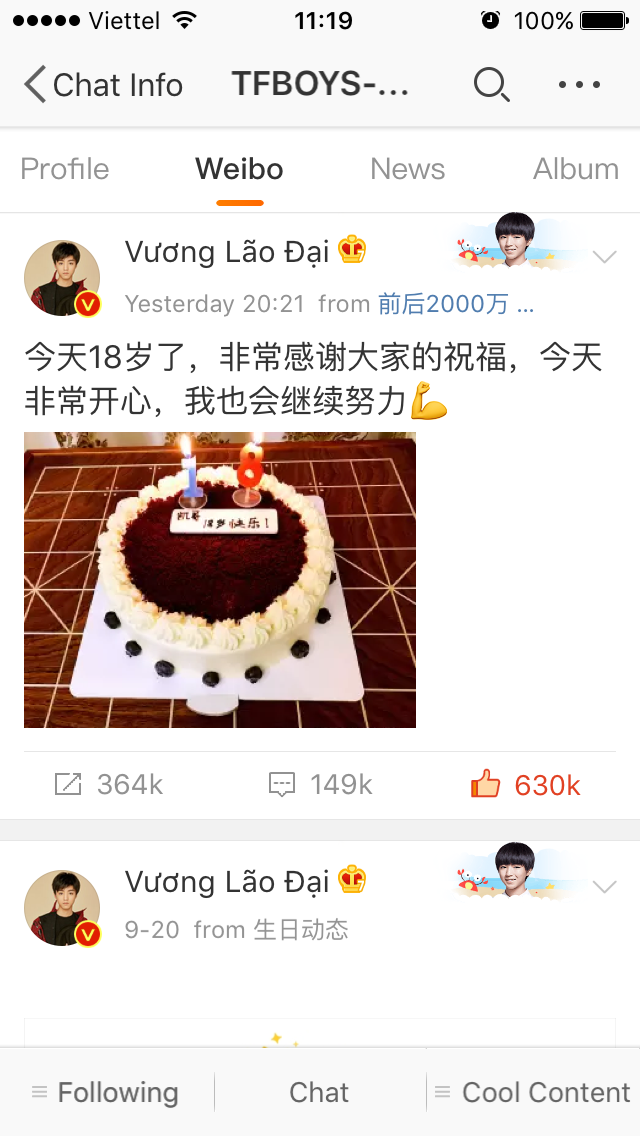This screenshot has height=1136, width=640.
Task: Repost the 18th birthday post
Action: (109, 785)
